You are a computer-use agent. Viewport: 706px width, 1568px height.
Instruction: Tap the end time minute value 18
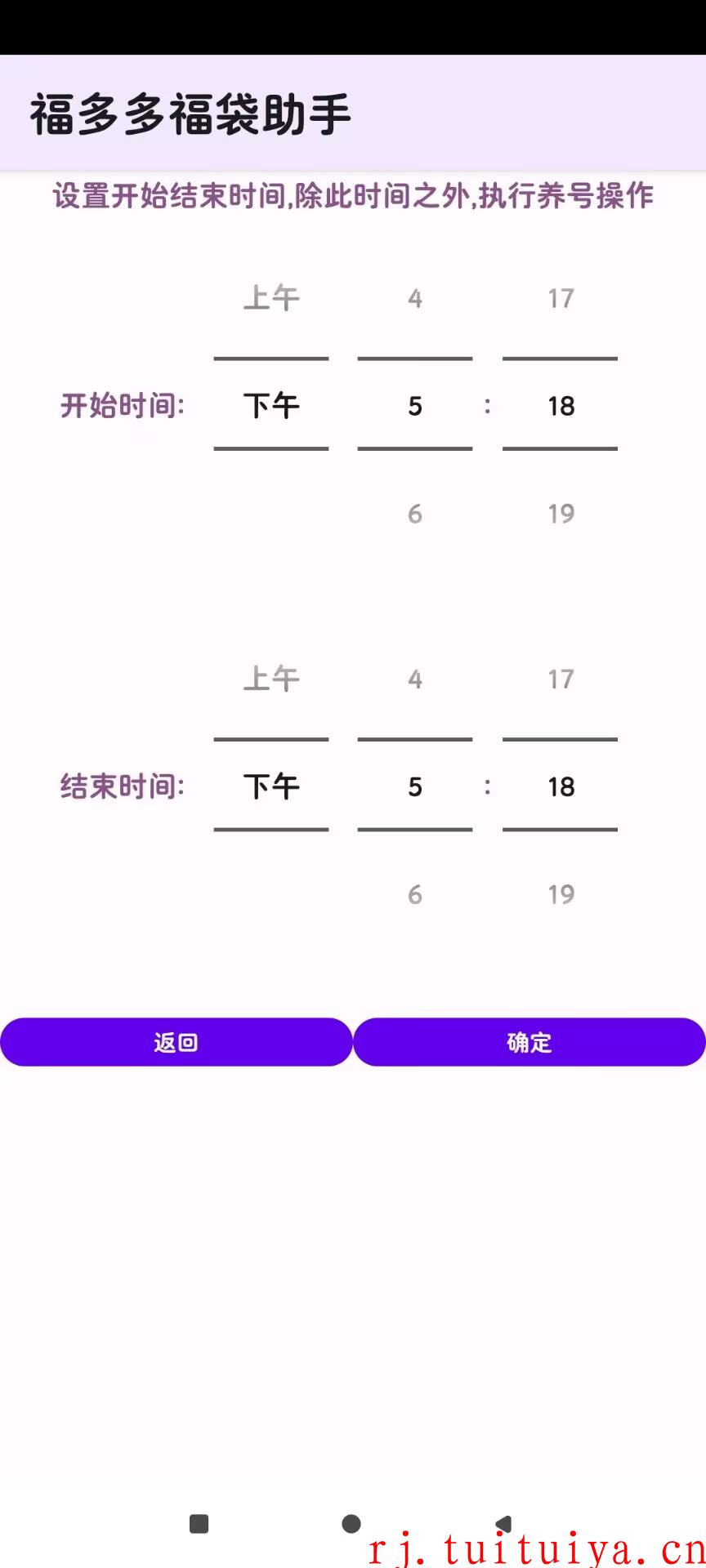pos(561,786)
